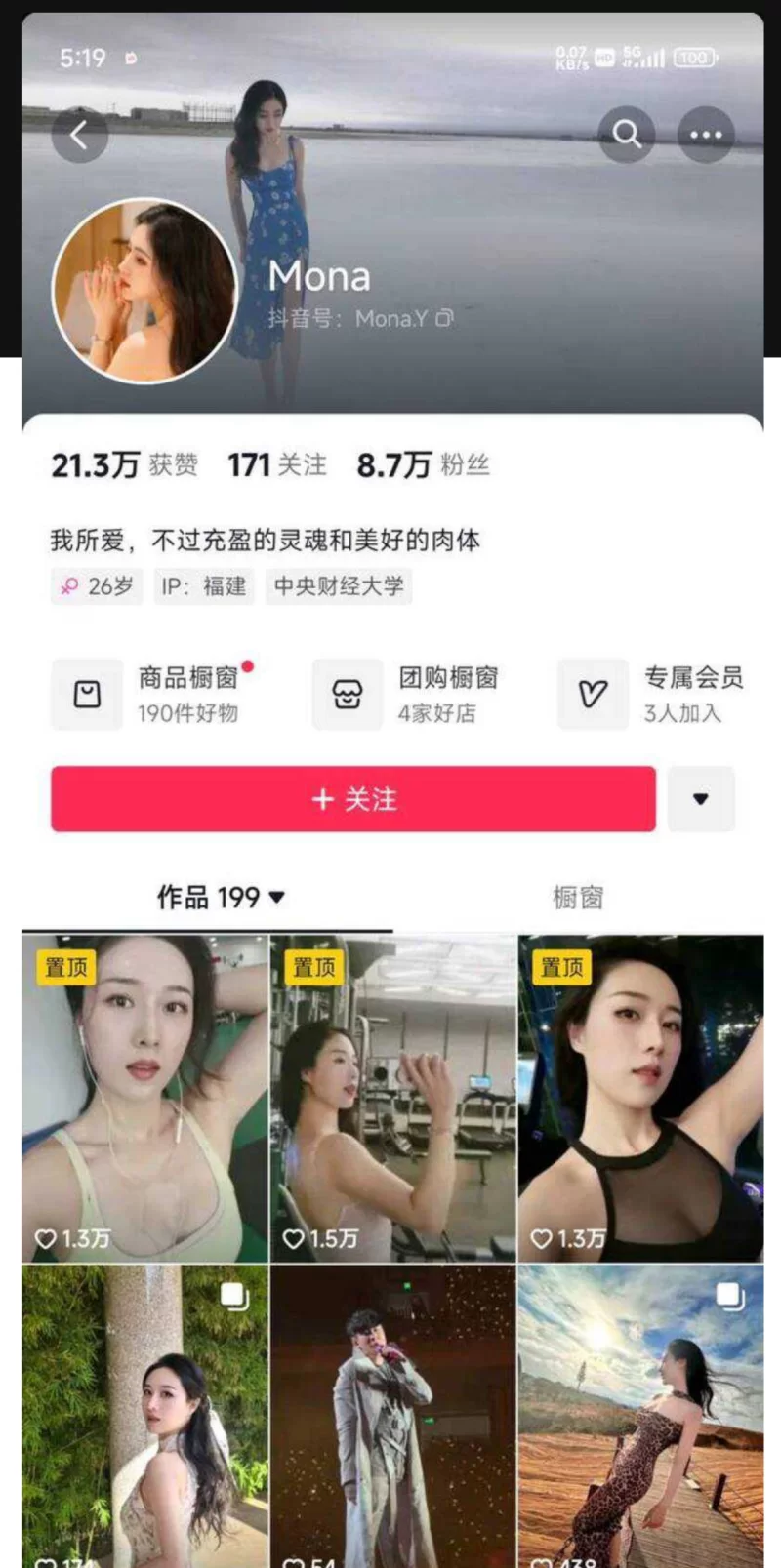Open the 171 关注 following list
This screenshot has width=781, height=1568.
tap(277, 464)
